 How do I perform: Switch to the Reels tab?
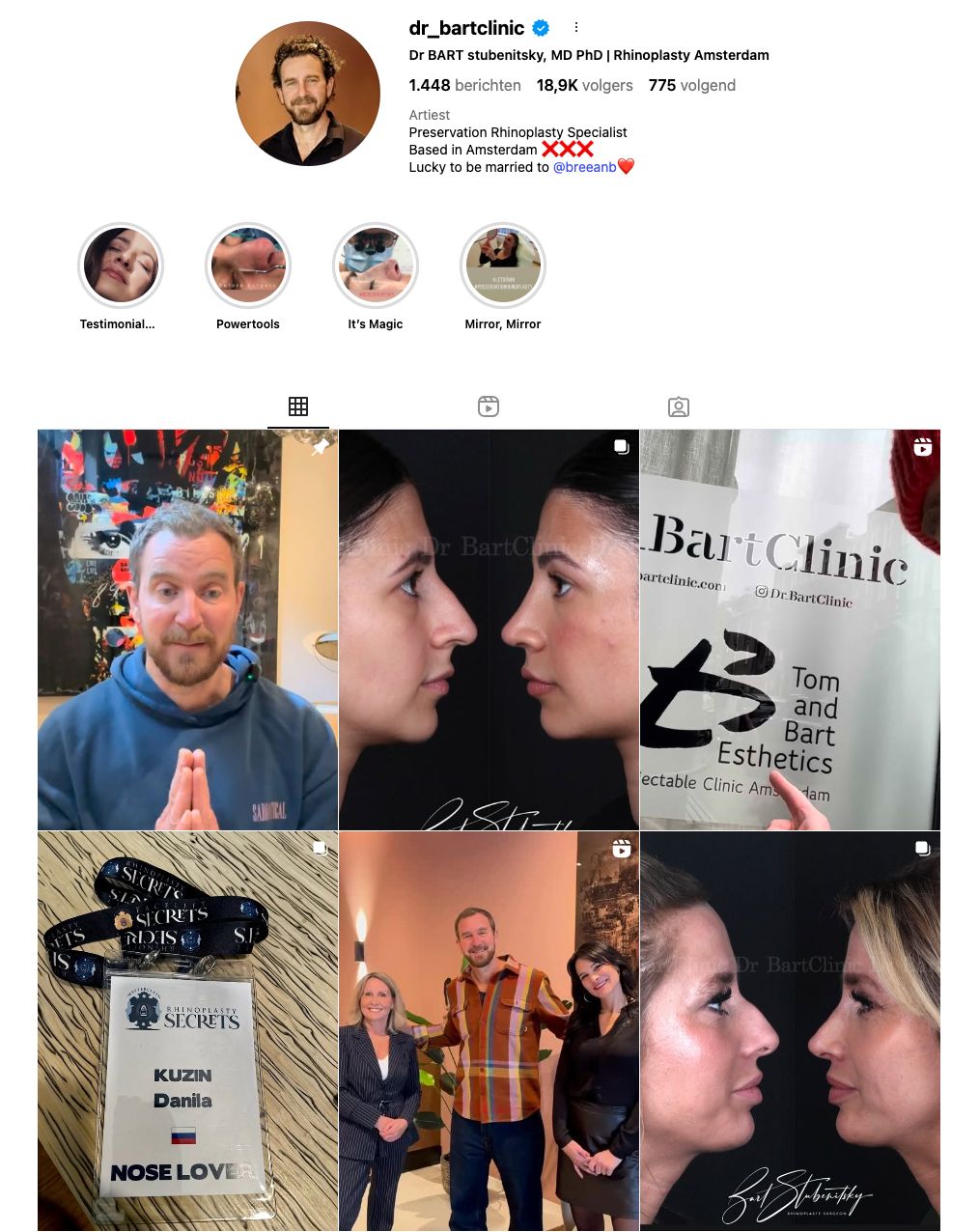coord(489,406)
